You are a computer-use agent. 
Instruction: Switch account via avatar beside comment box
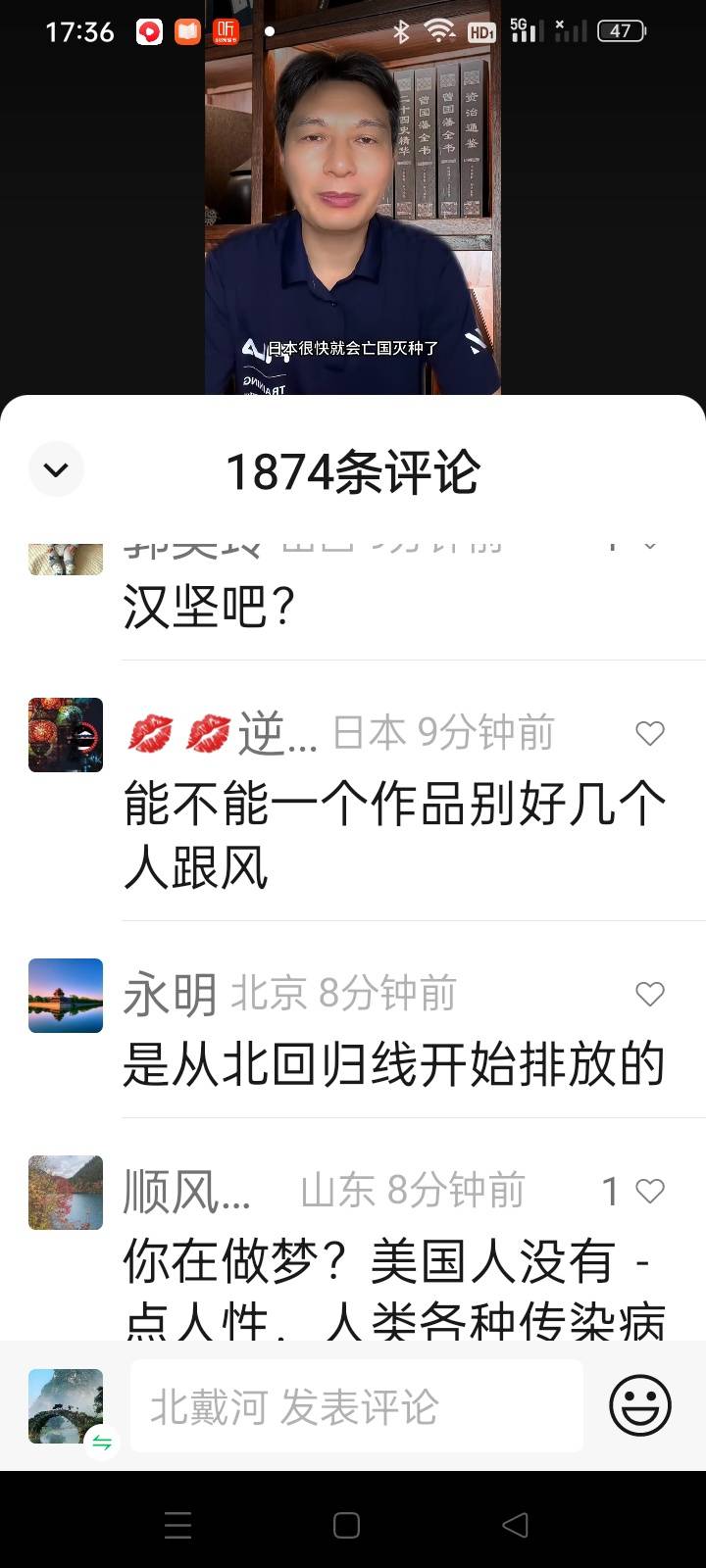tap(67, 1407)
